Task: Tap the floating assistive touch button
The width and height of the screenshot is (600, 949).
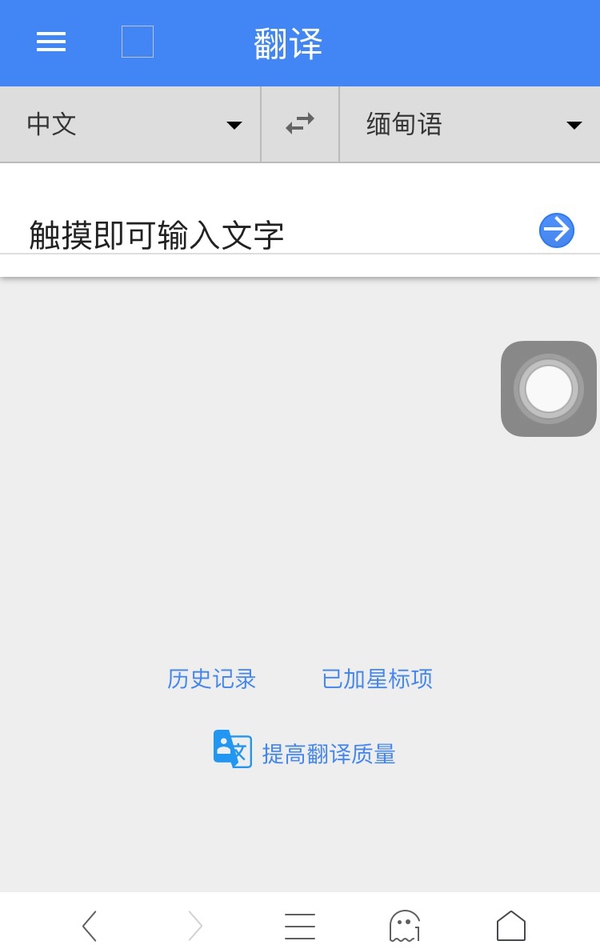Action: (548, 389)
